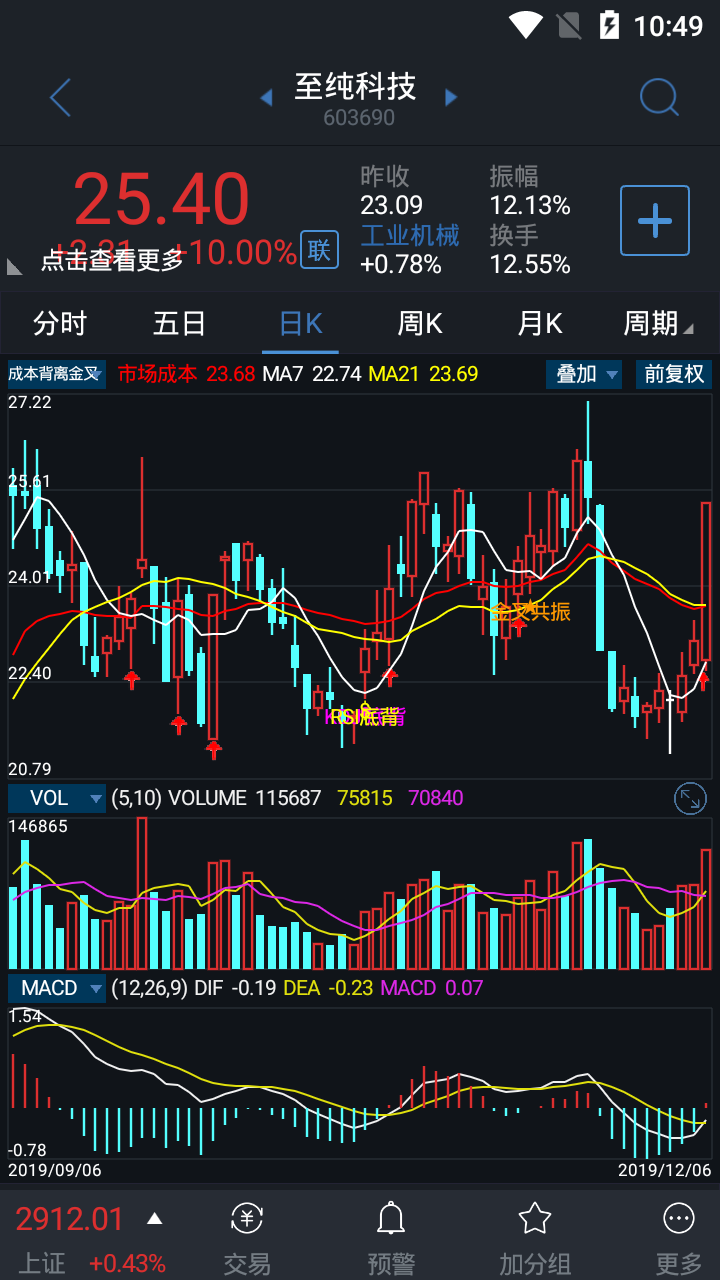Go back using the top-left arrow
The height and width of the screenshot is (1280, 720).
tap(61, 98)
